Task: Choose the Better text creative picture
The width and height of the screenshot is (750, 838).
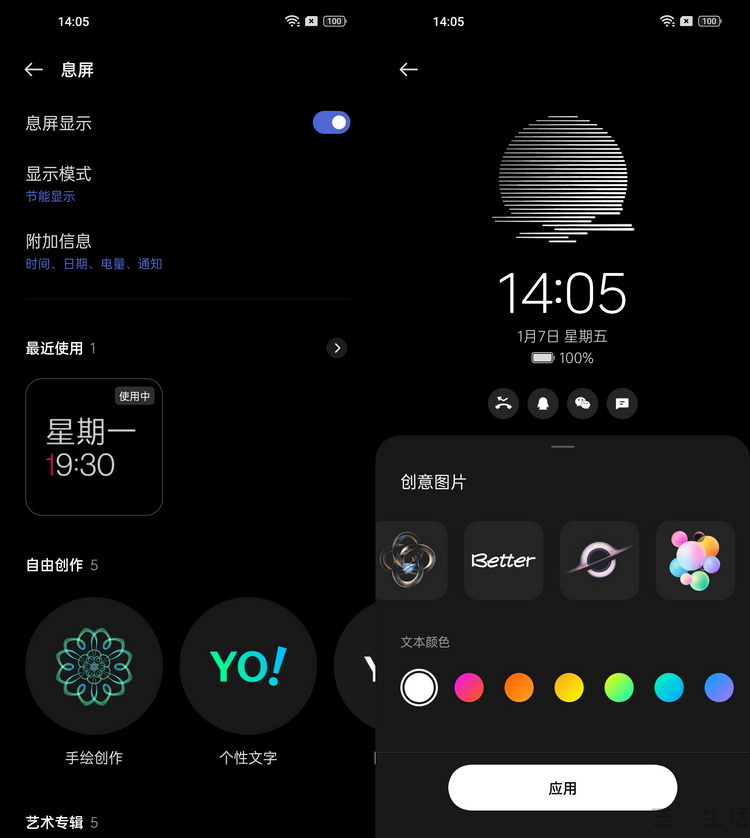Action: pyautogui.click(x=503, y=560)
